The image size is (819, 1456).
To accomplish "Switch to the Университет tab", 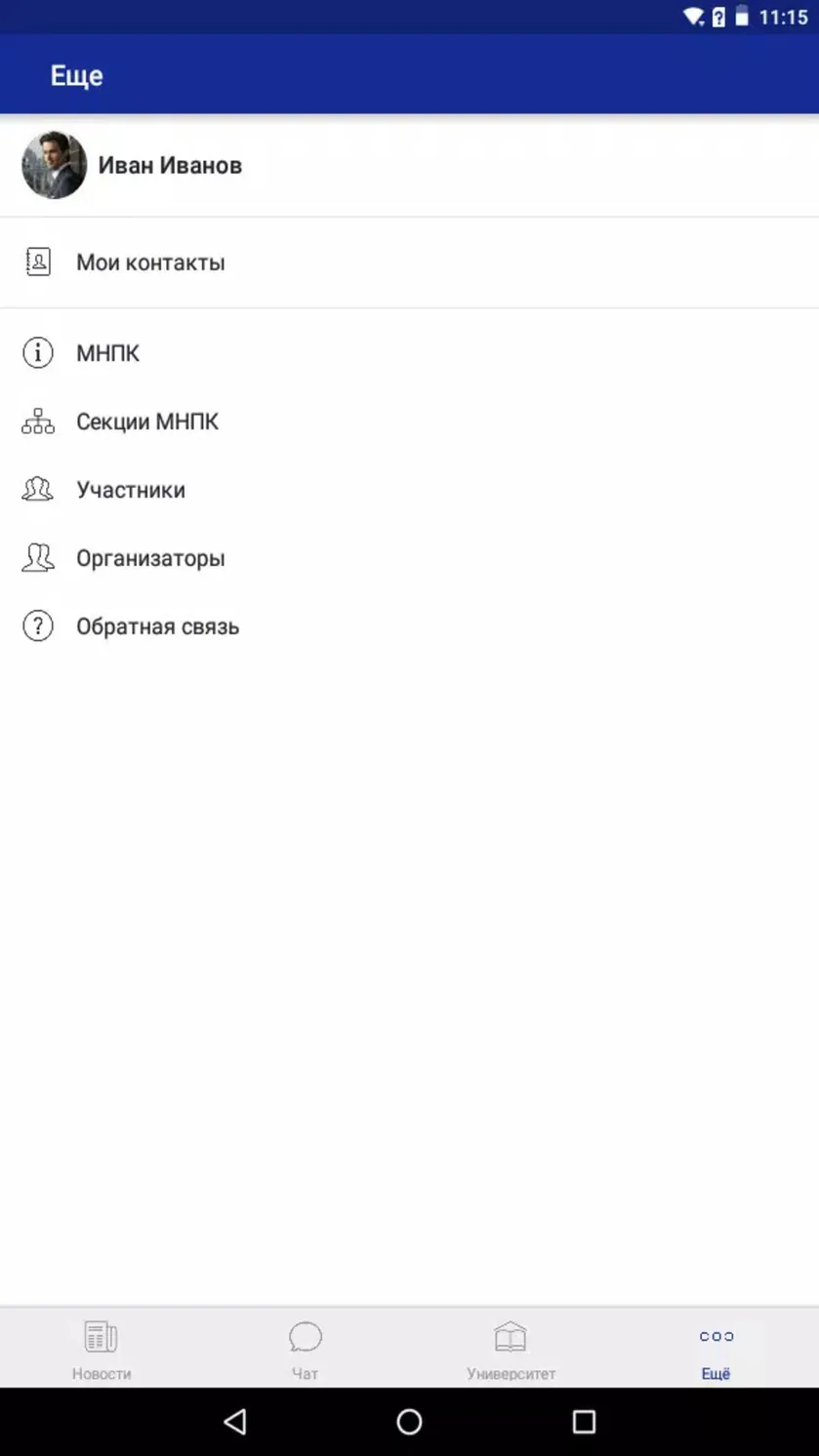I will 511,1349.
